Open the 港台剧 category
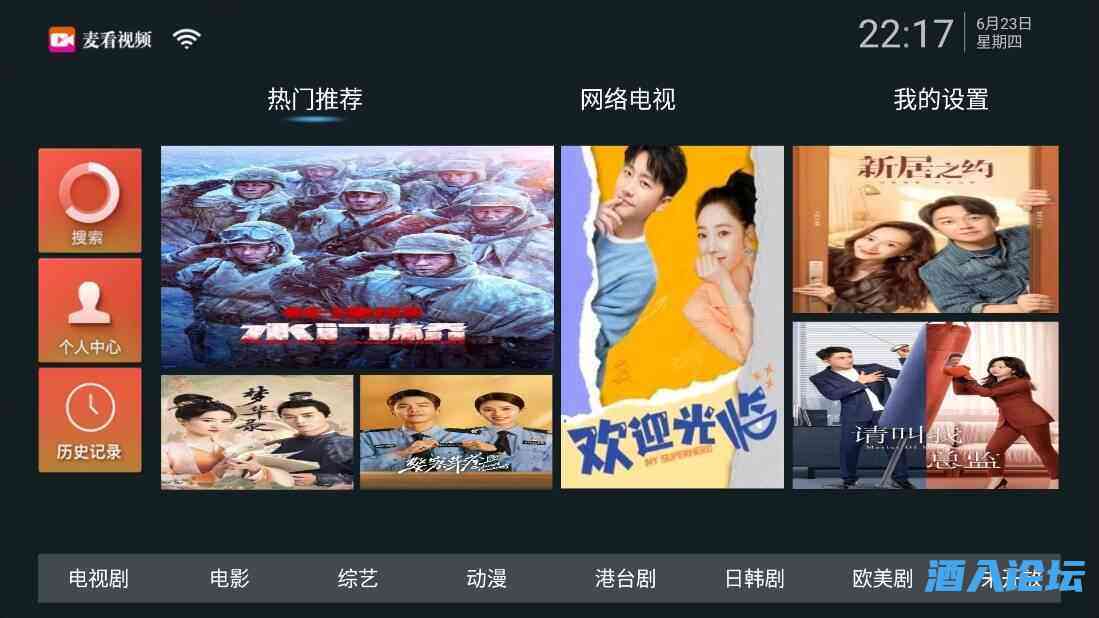 pos(625,579)
